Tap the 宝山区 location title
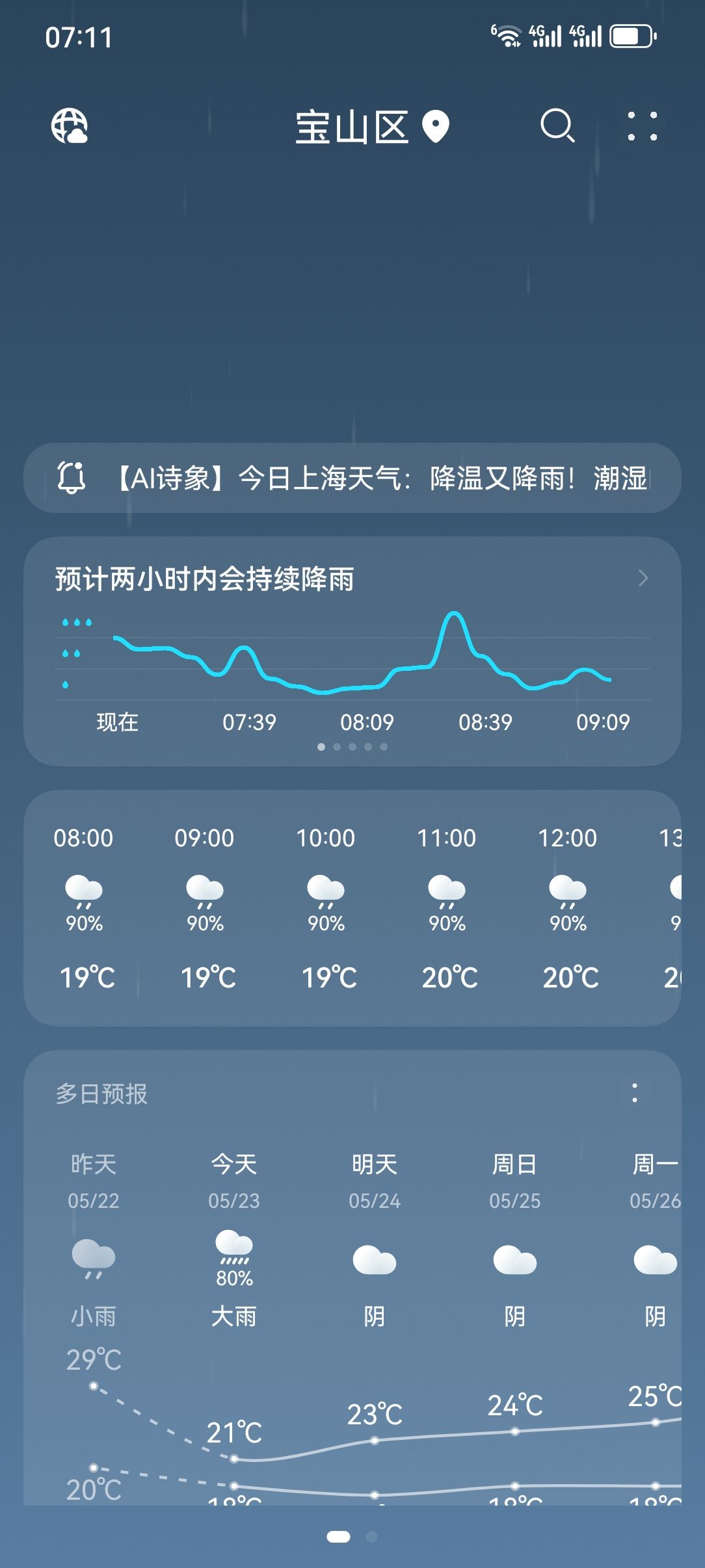Viewport: 705px width, 1568px height. pos(352,127)
